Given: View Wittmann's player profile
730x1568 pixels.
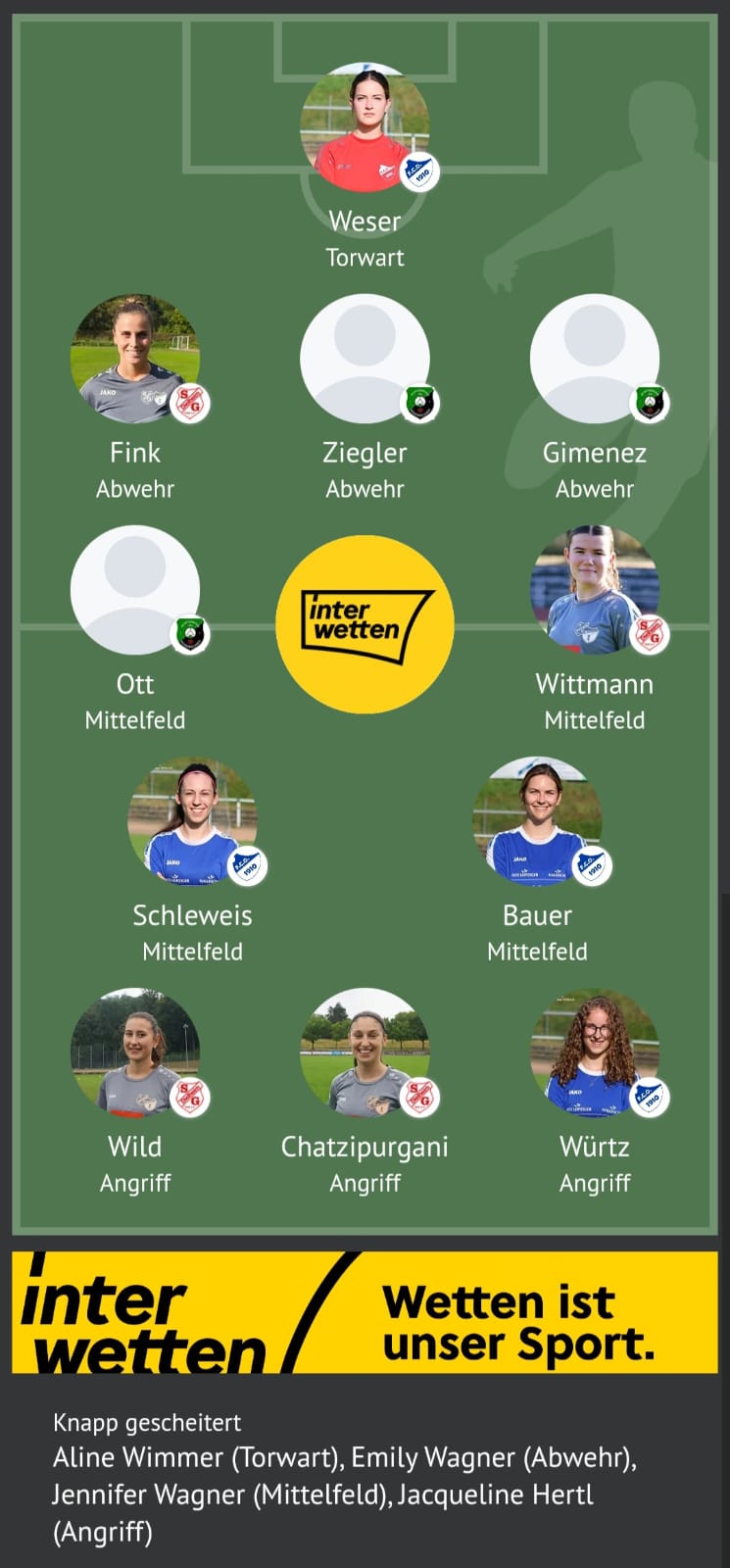Looking at the screenshot, I should [594, 591].
